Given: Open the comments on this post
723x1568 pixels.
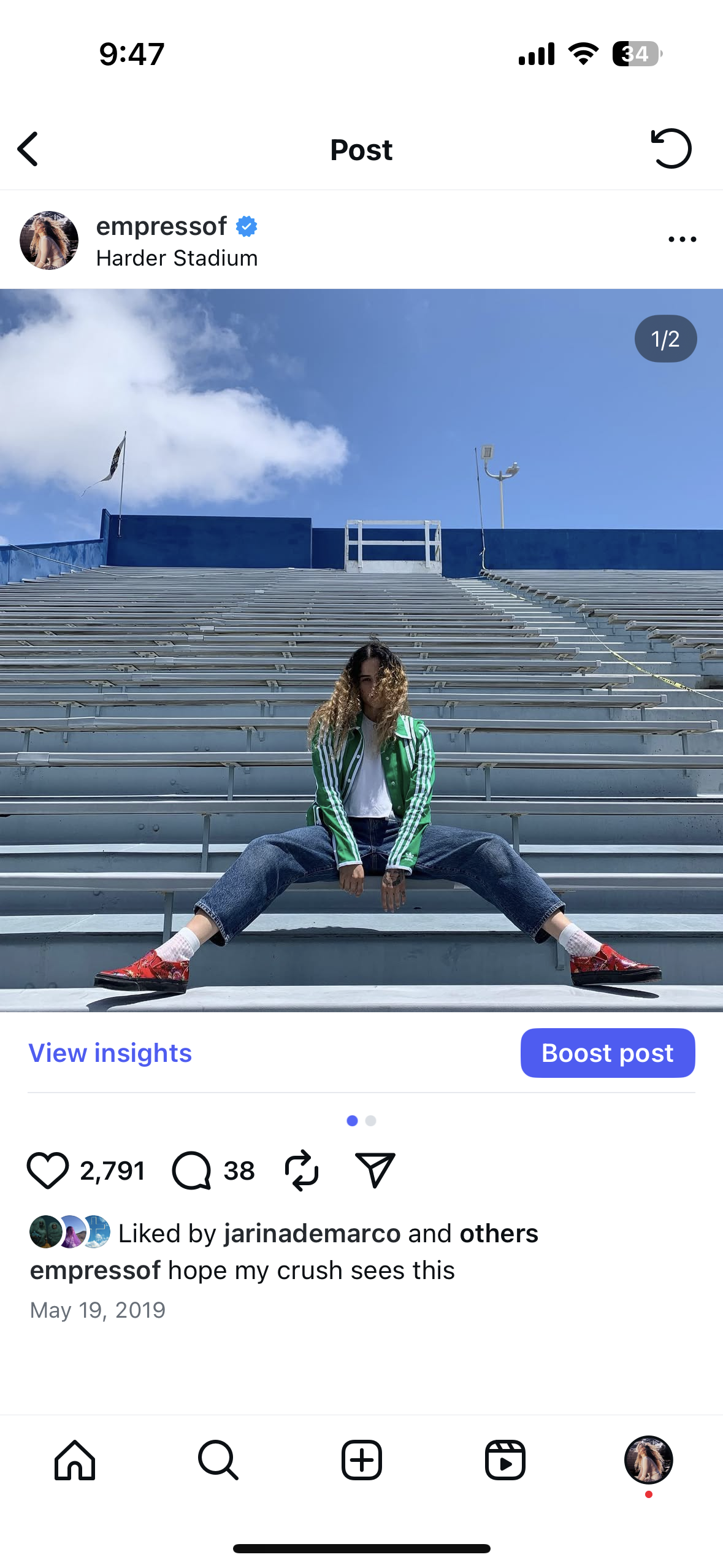Looking at the screenshot, I should pyautogui.click(x=192, y=1170).
